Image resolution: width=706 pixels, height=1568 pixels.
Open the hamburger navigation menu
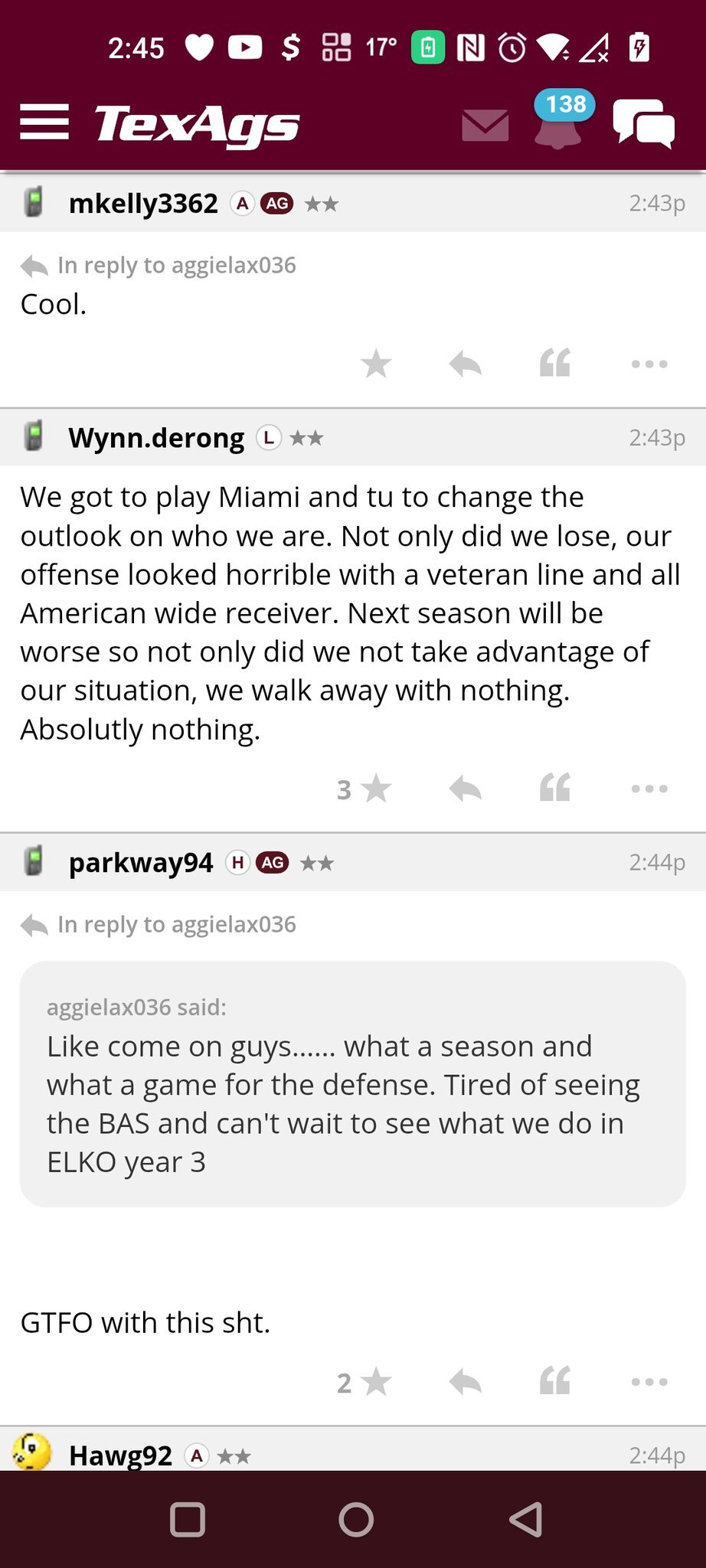pos(44,122)
